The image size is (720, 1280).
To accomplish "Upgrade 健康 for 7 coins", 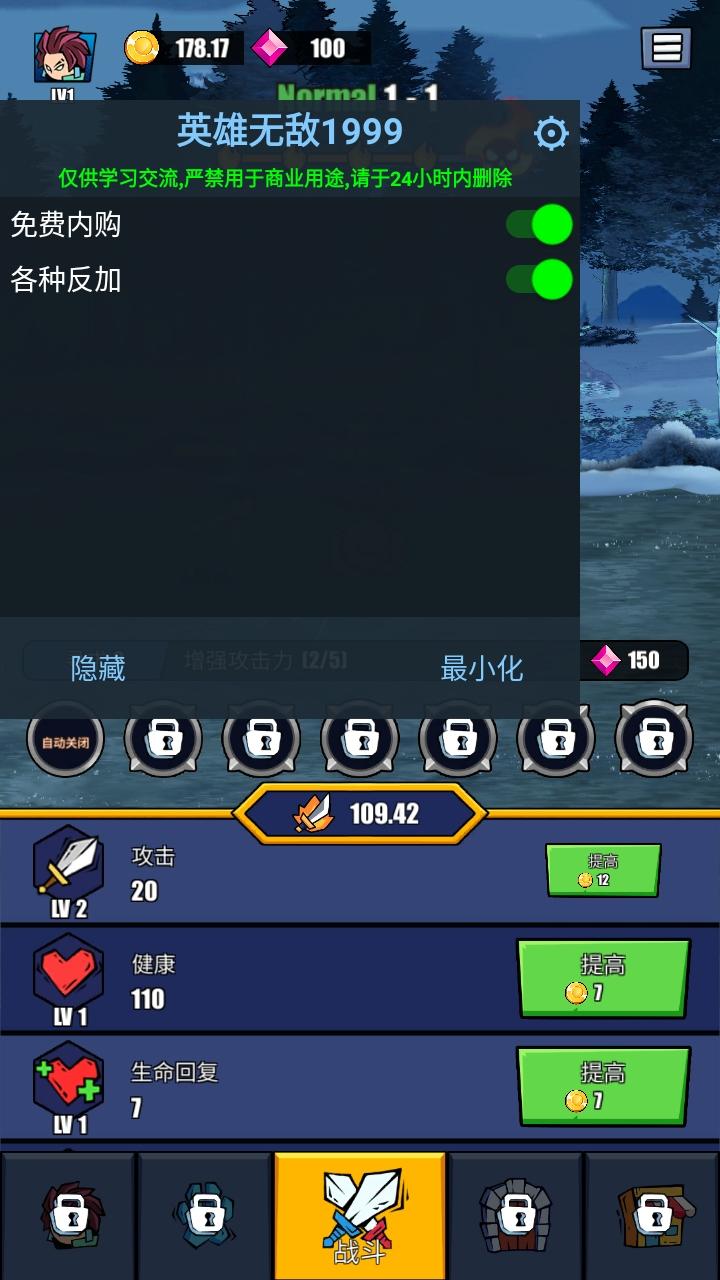I will [603, 978].
